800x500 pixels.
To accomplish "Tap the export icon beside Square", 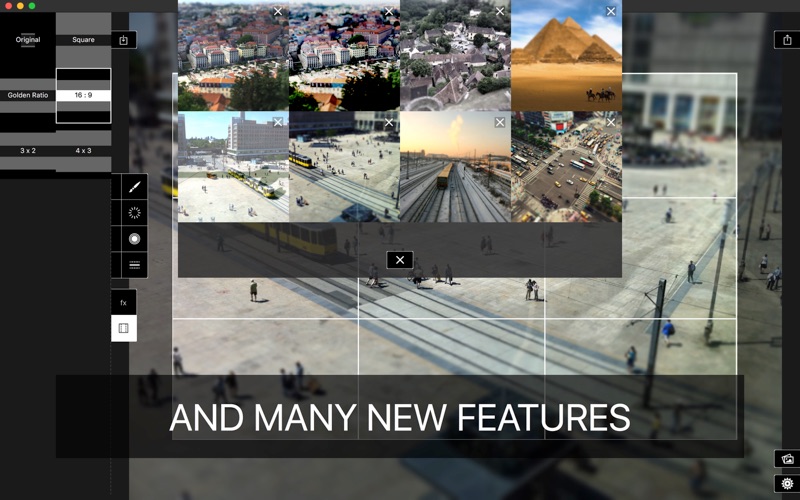I will [123, 40].
